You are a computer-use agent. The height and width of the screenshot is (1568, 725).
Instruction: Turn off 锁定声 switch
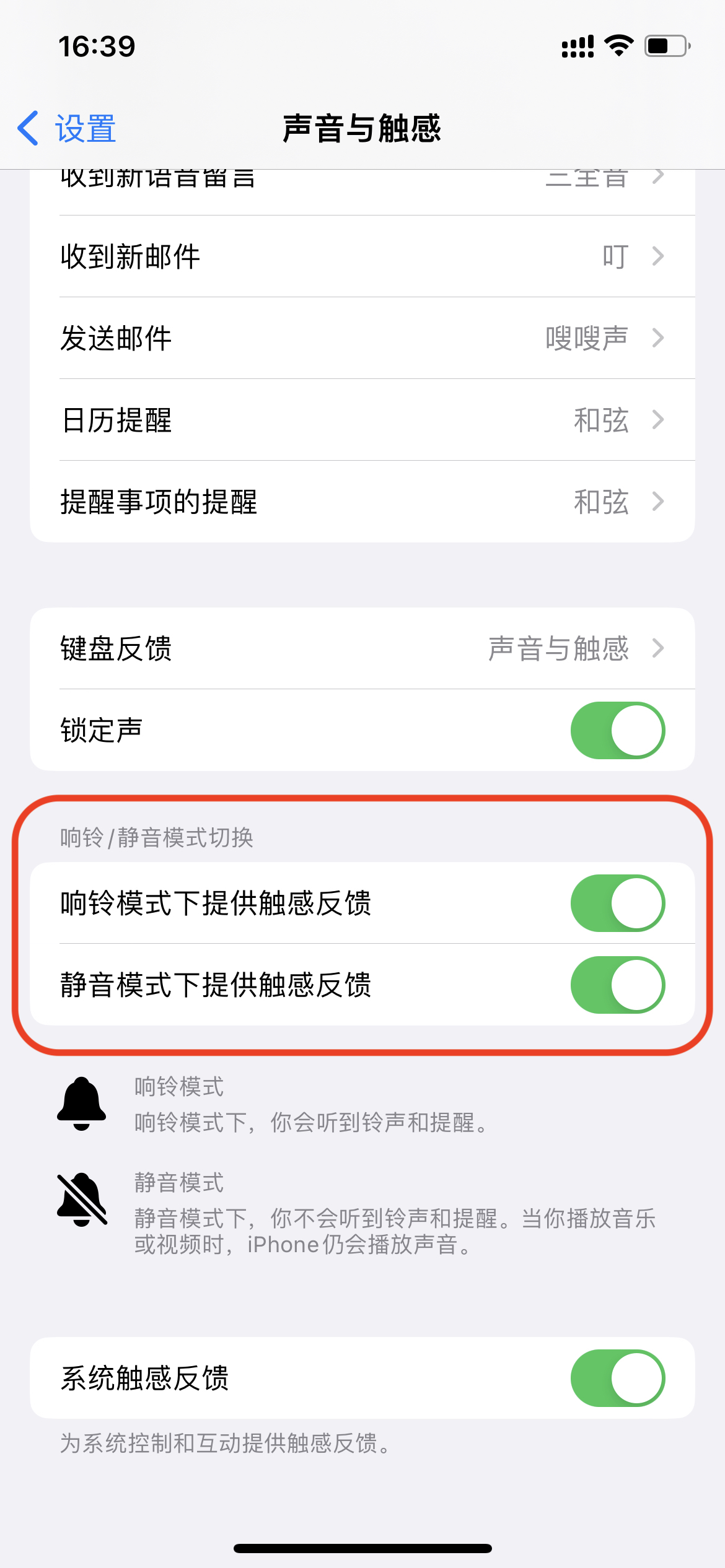point(617,730)
